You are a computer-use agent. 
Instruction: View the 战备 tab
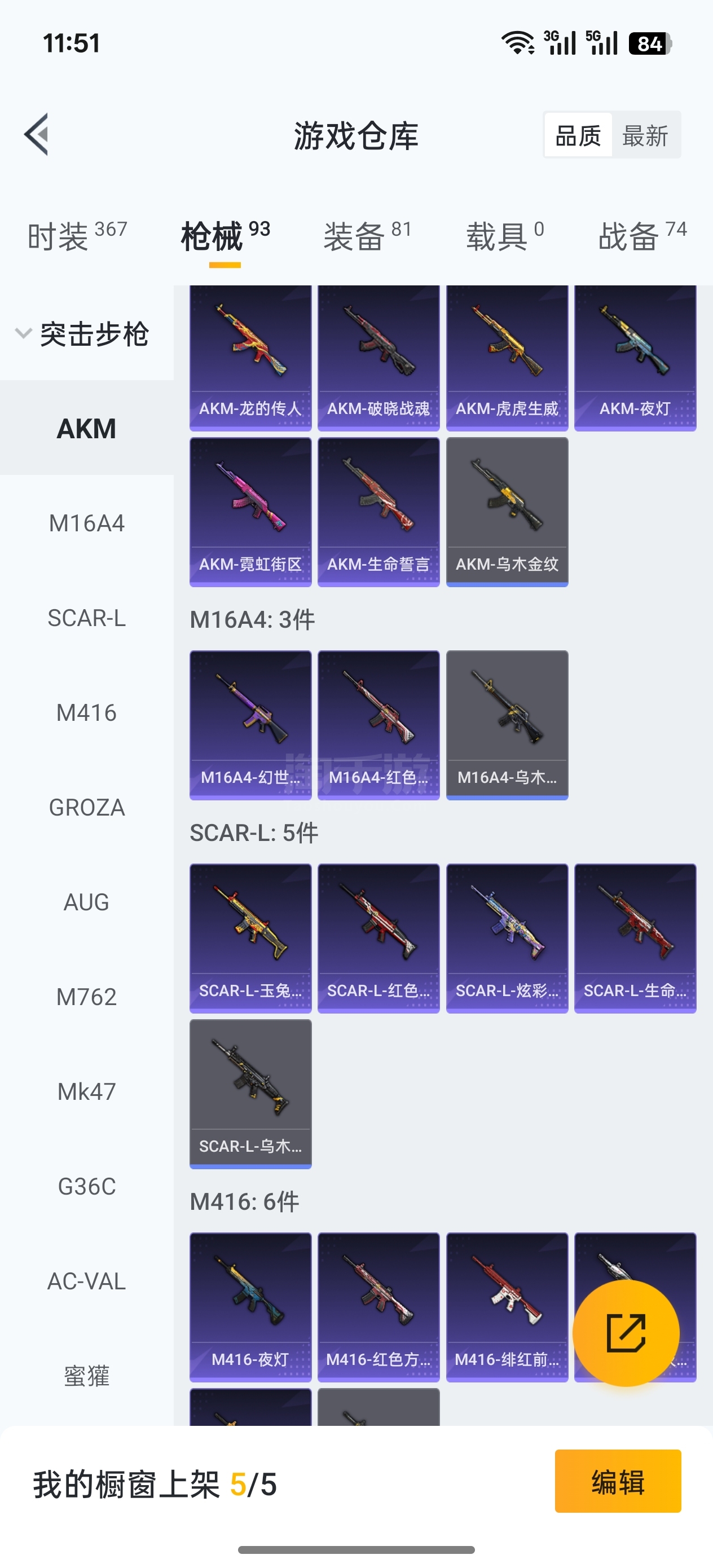pos(642,236)
